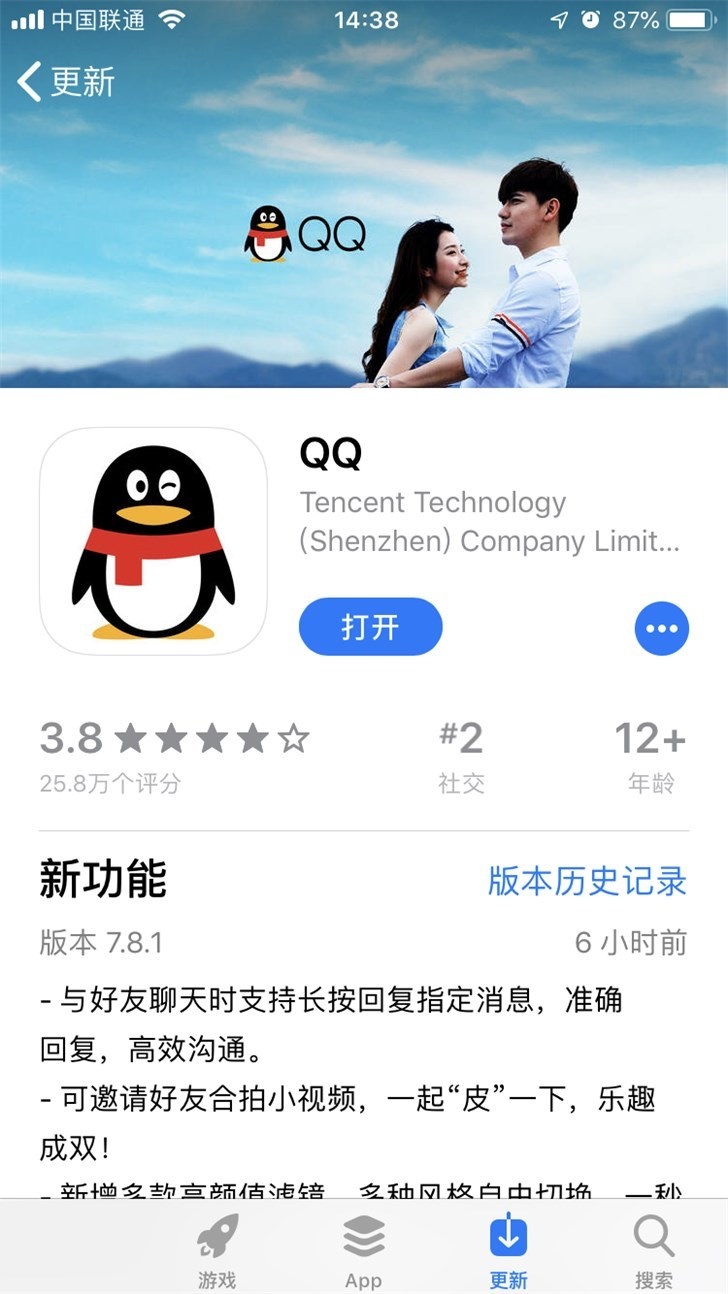728x1294 pixels.
Task: Switch to the 游戏 tab
Action: pyautogui.click(x=217, y=1249)
